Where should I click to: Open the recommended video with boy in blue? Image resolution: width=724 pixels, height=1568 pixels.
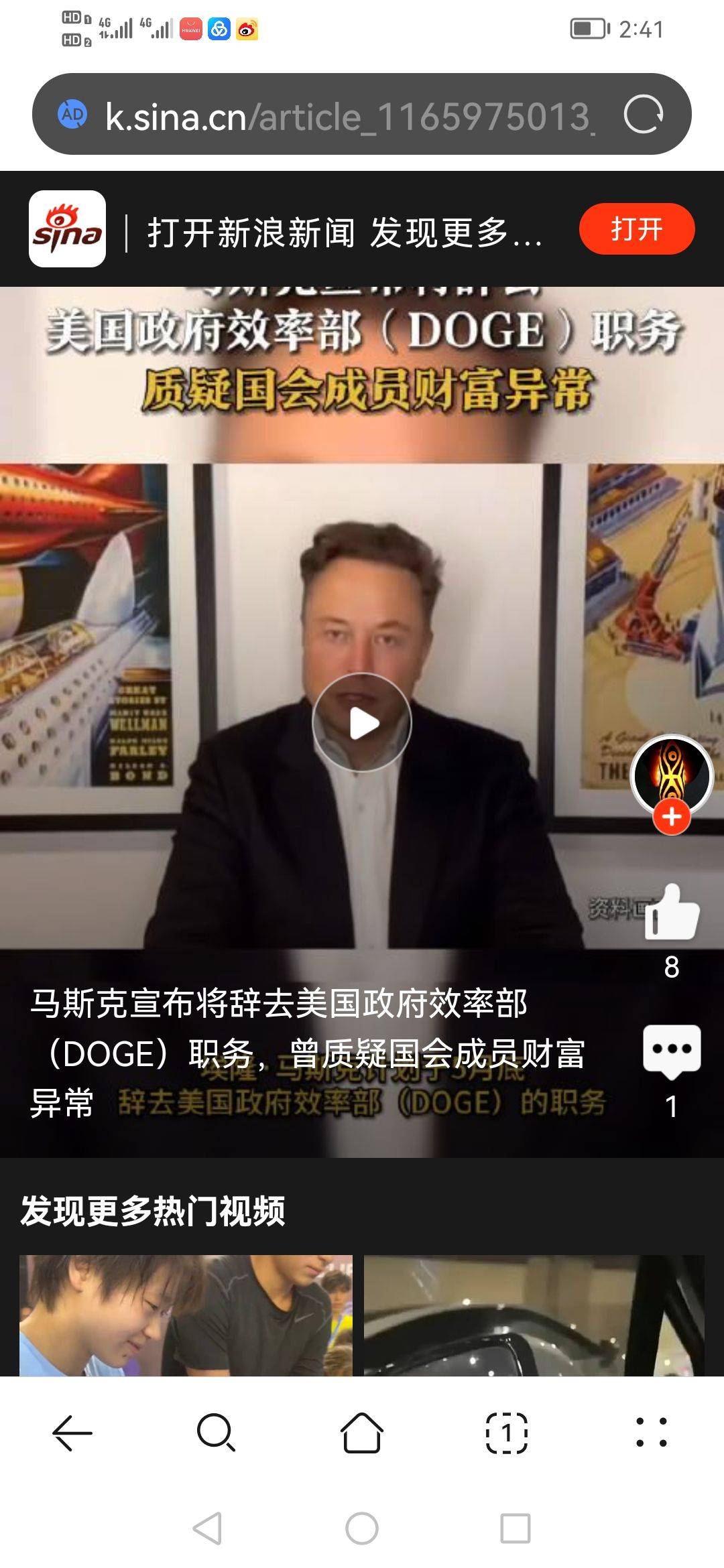point(186,1315)
